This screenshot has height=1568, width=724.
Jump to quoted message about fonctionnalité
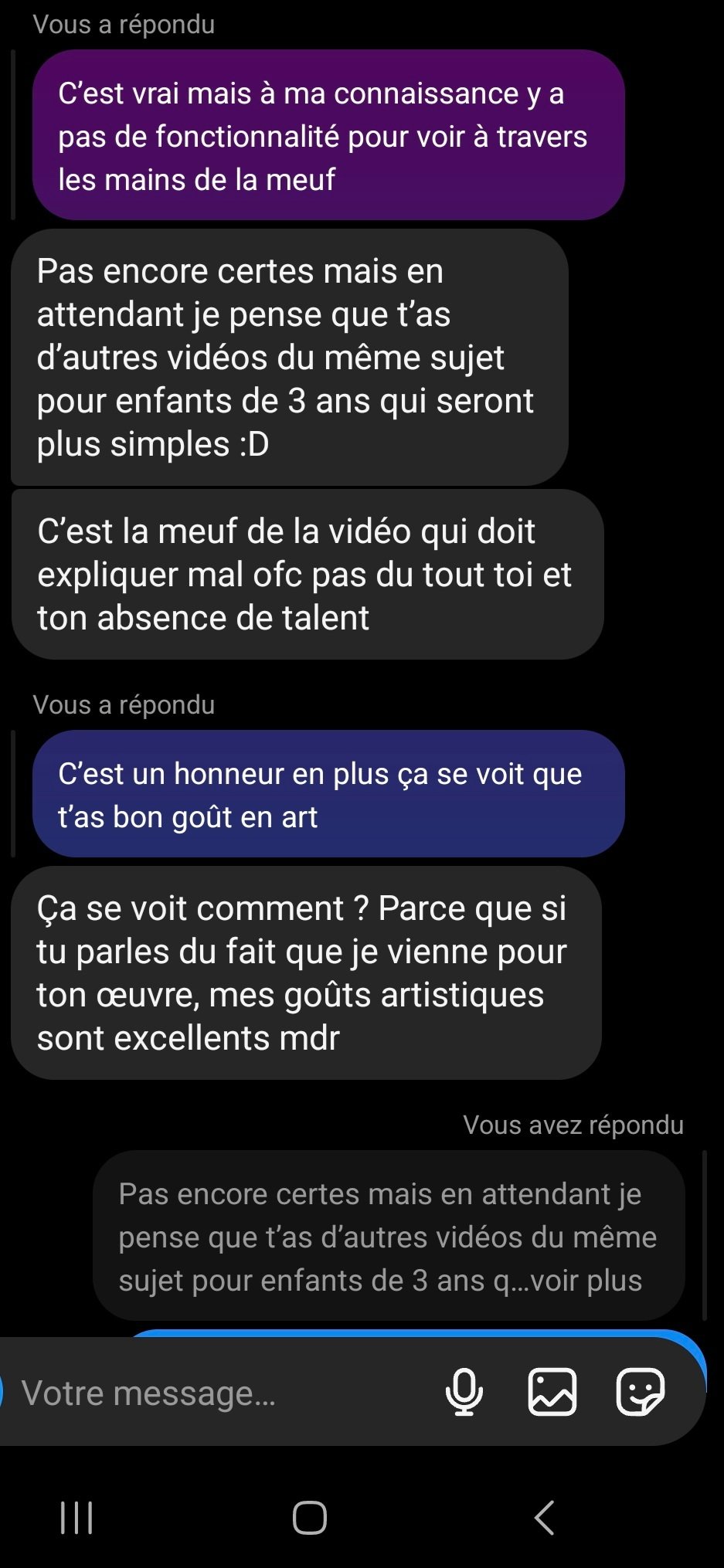point(328,135)
